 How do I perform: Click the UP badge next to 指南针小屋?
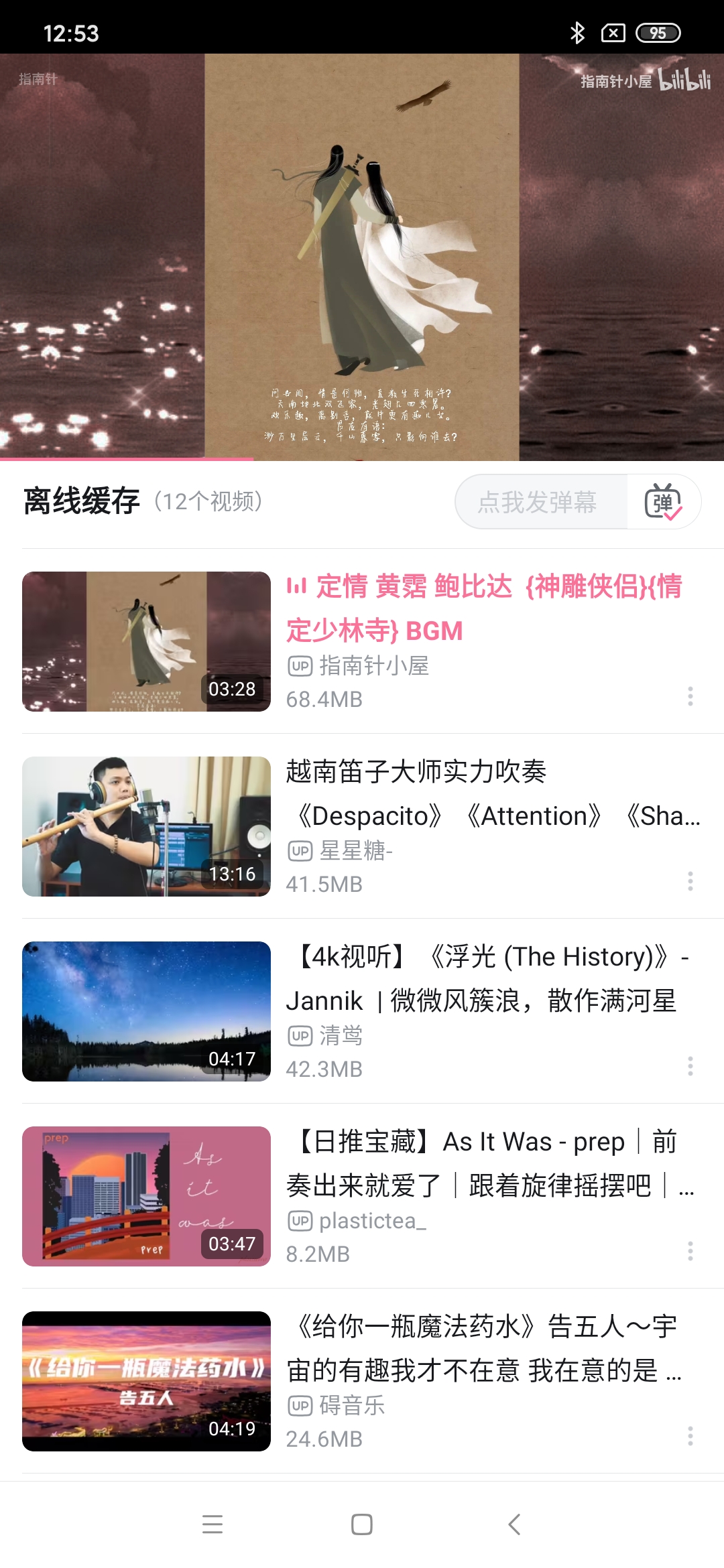point(300,665)
